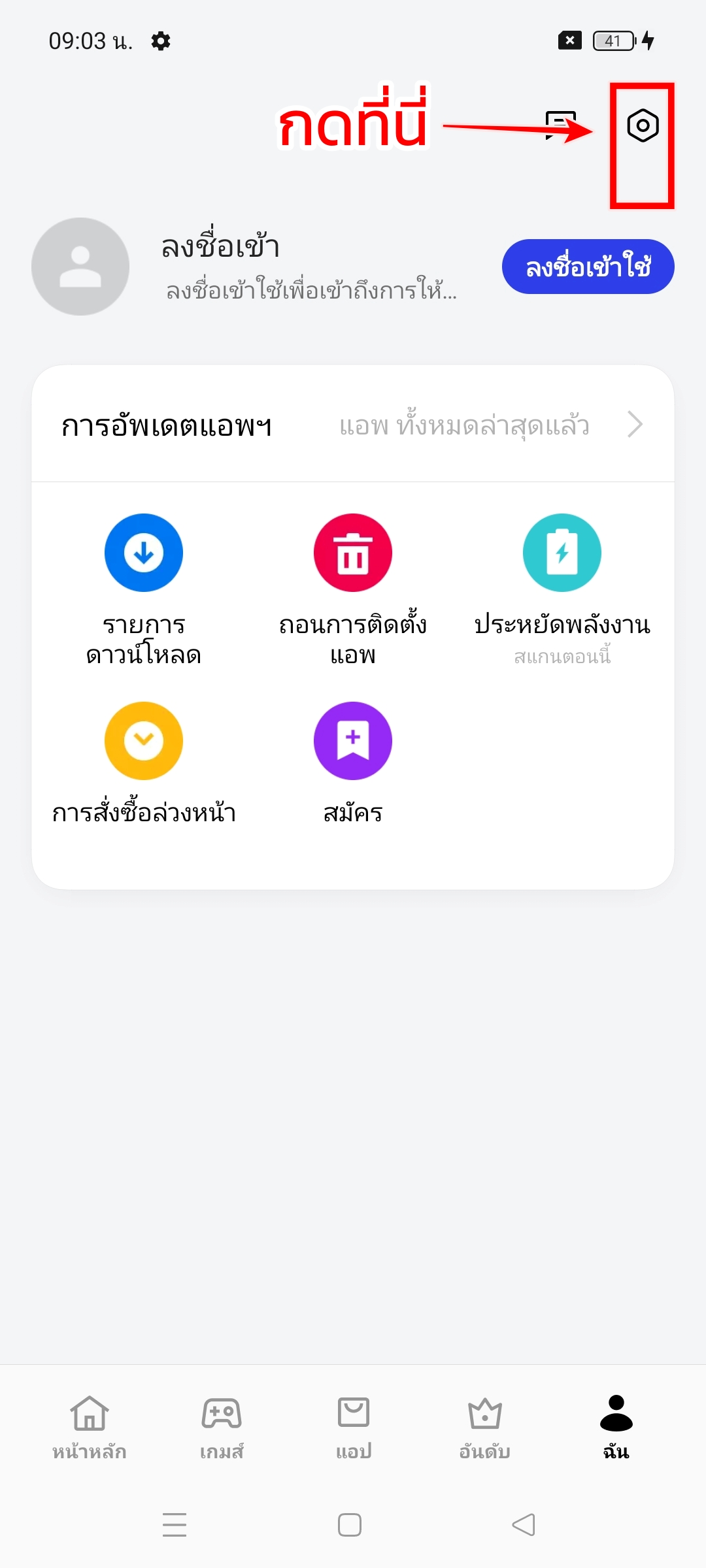Switch to the หน้าหลัก tab

(90, 1427)
